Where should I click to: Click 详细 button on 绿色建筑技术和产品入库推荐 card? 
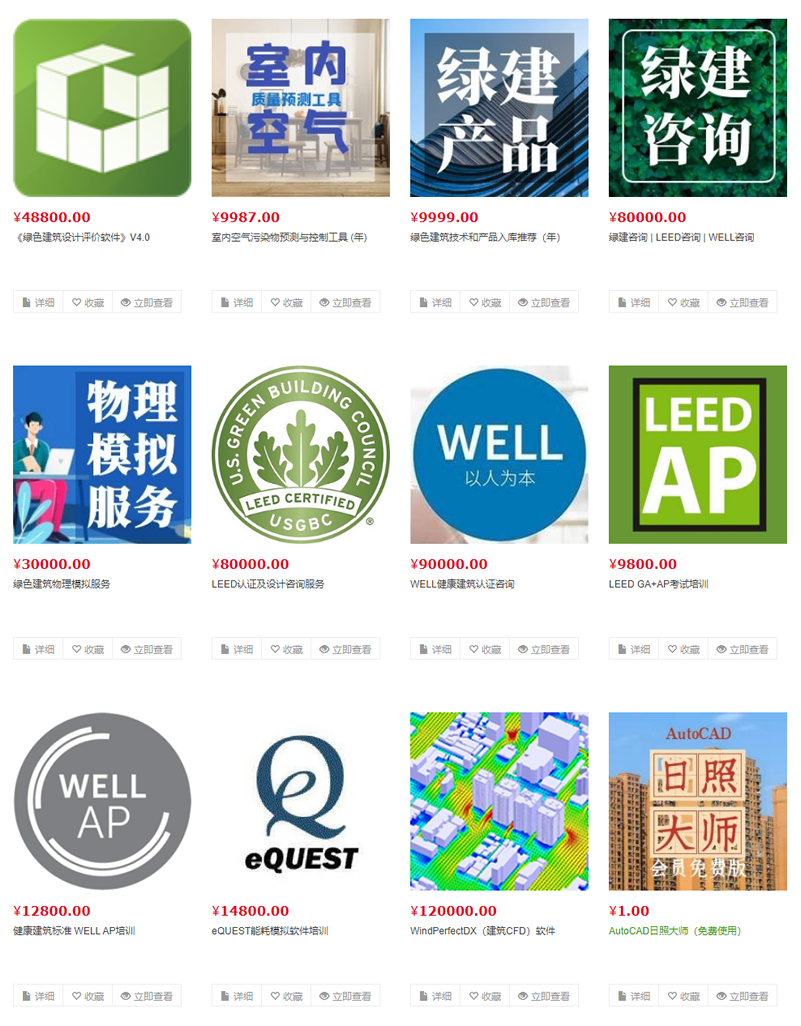pyautogui.click(x=435, y=300)
